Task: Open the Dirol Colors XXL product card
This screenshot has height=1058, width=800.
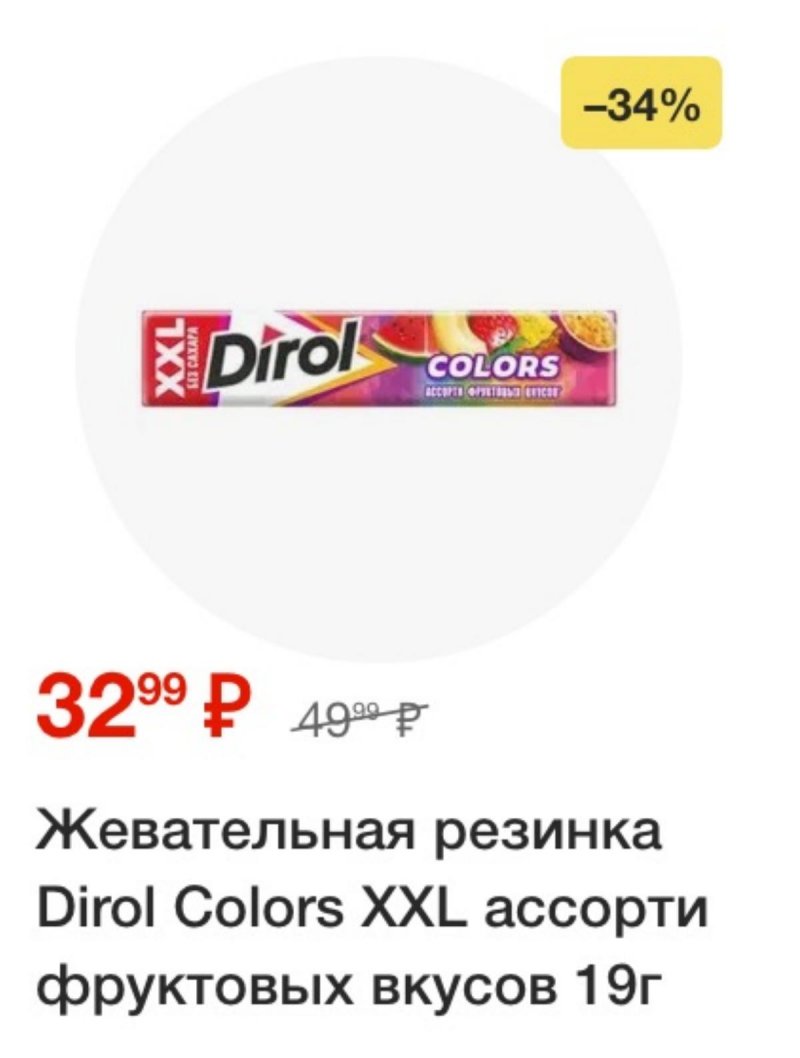Action: pyautogui.click(x=380, y=359)
